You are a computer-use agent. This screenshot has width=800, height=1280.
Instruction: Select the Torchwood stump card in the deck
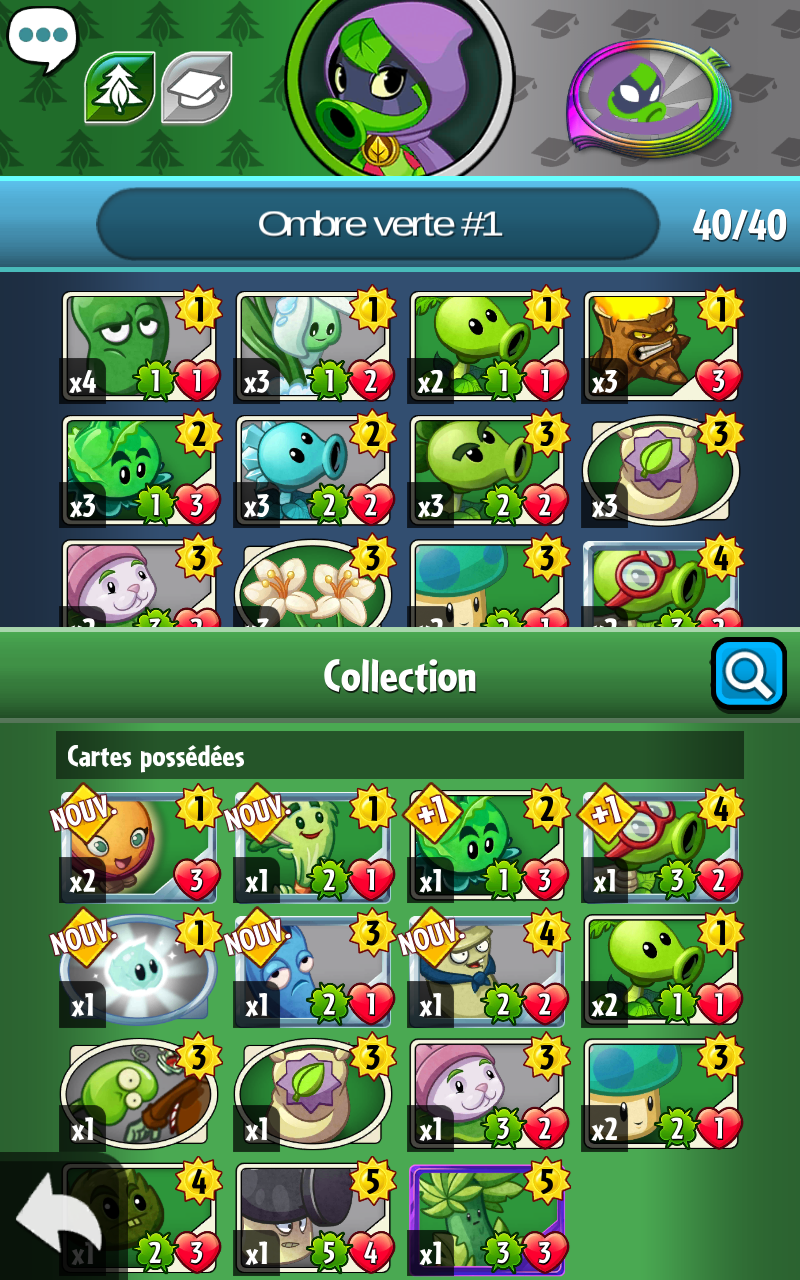[x=661, y=346]
